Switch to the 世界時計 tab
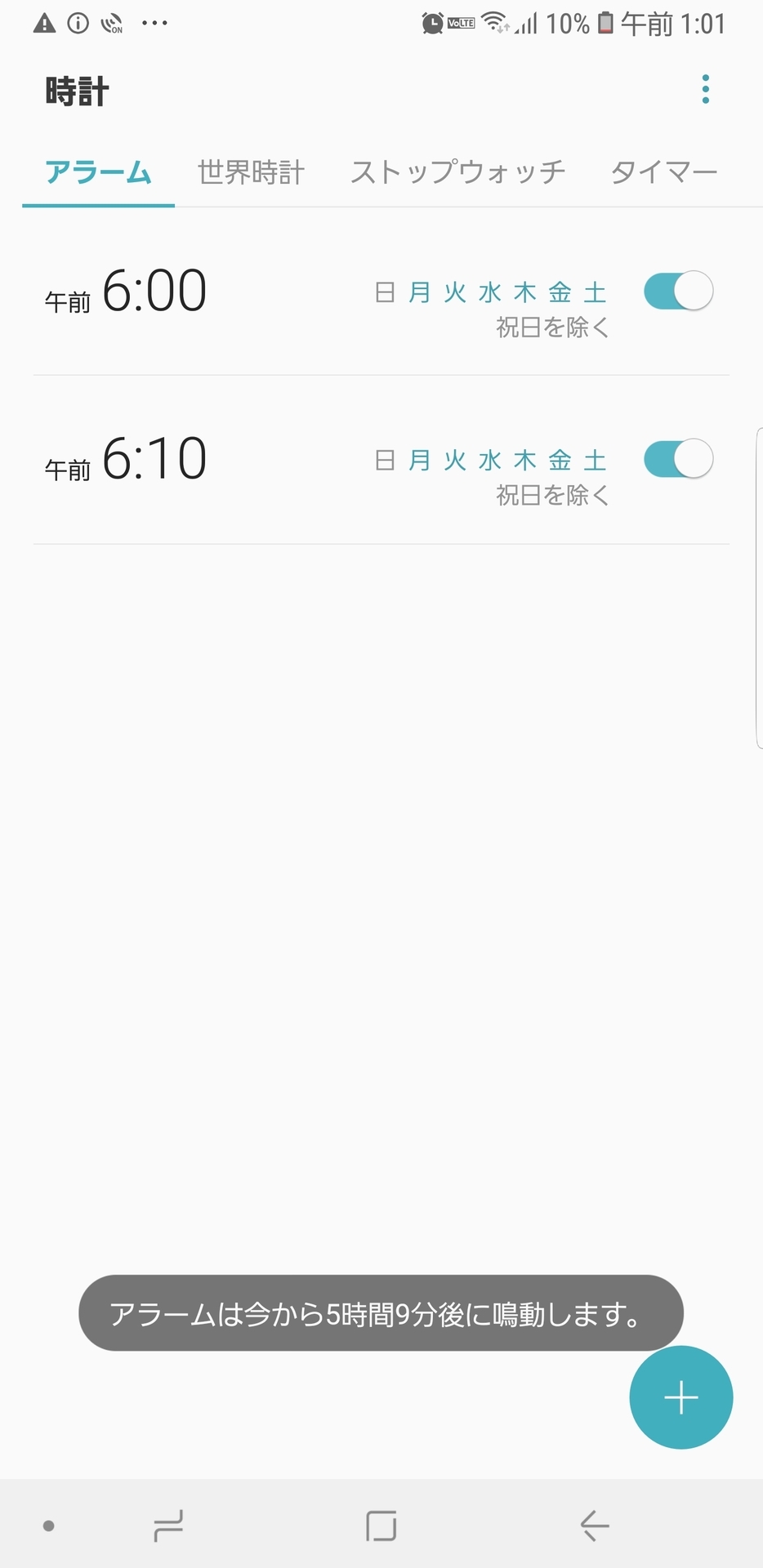The image size is (763, 1568). click(251, 172)
